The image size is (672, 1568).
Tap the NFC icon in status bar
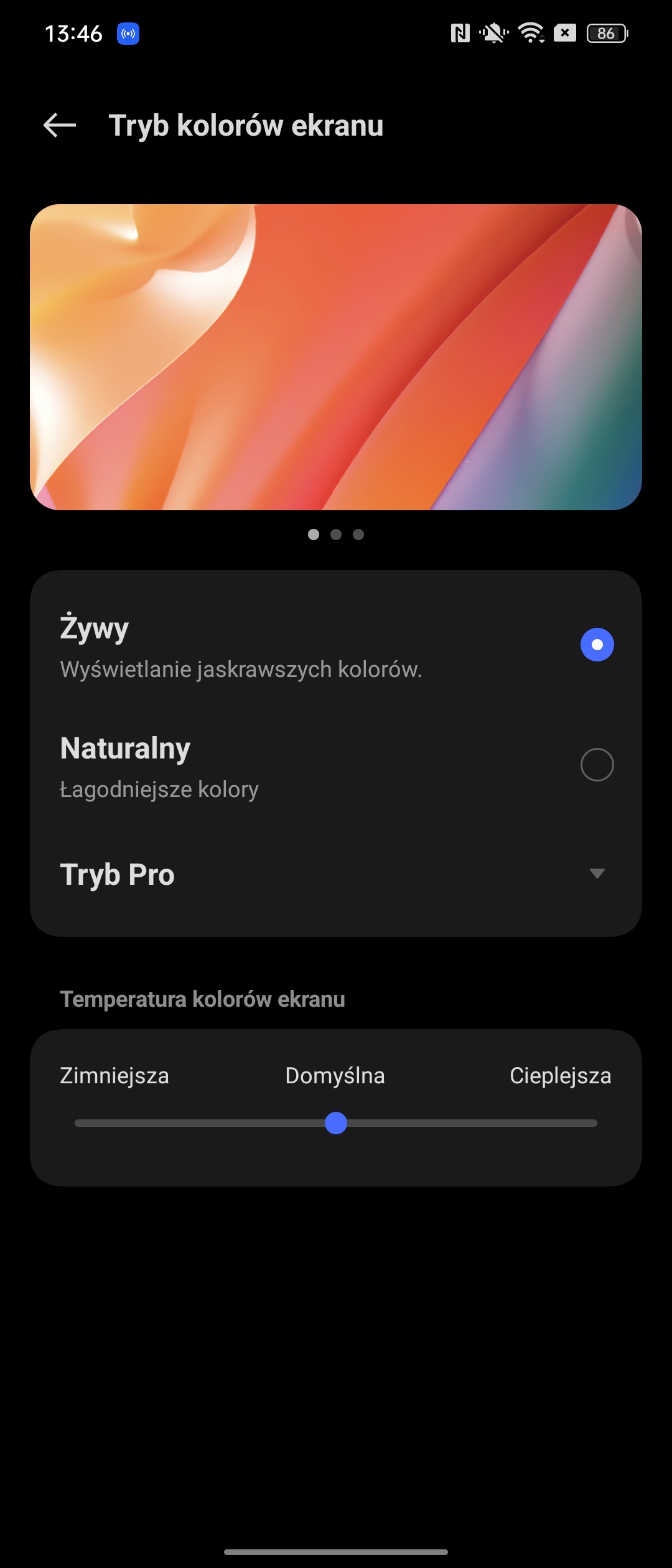coord(460,34)
